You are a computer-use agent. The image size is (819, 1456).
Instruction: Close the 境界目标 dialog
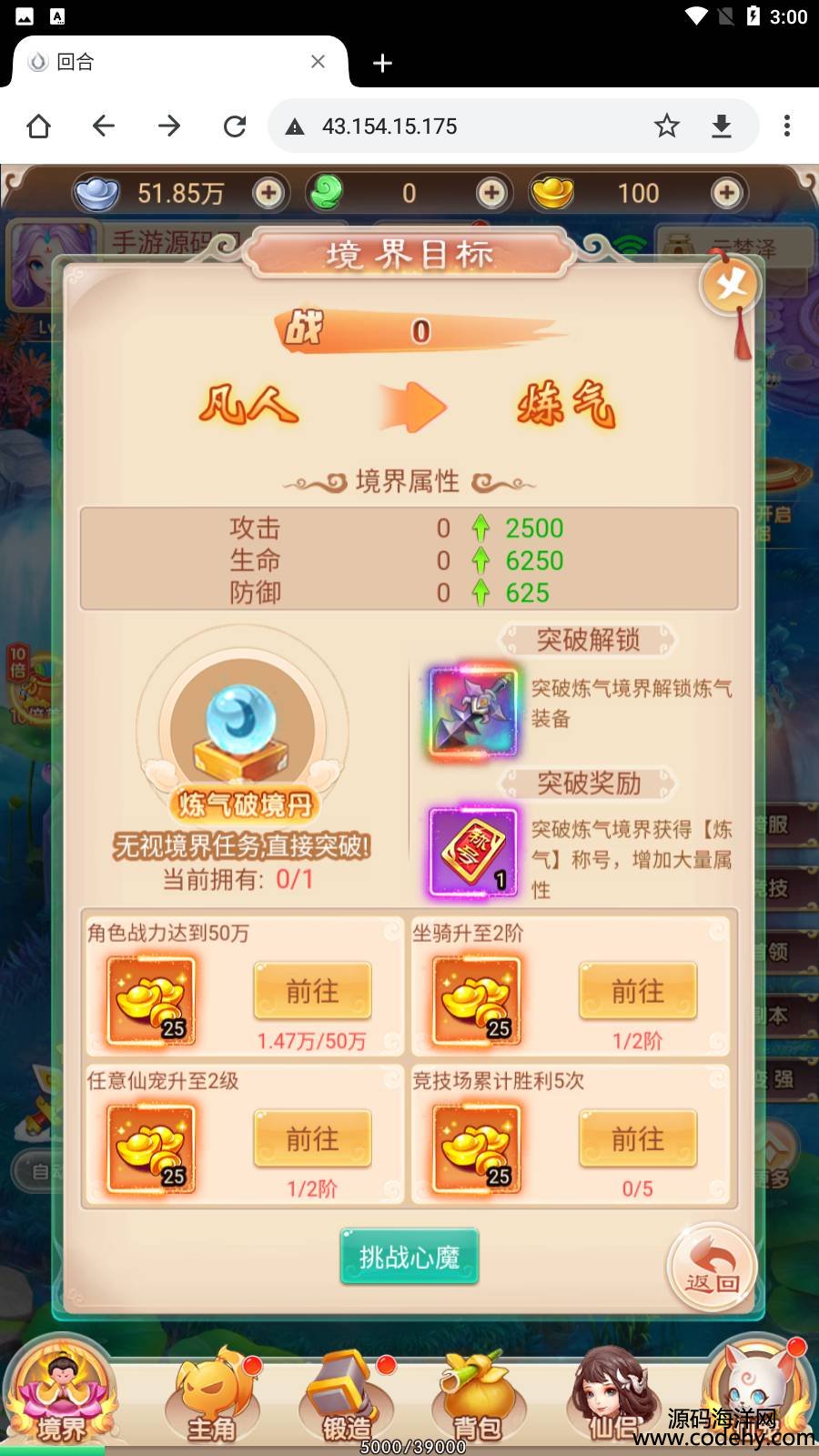(x=731, y=286)
